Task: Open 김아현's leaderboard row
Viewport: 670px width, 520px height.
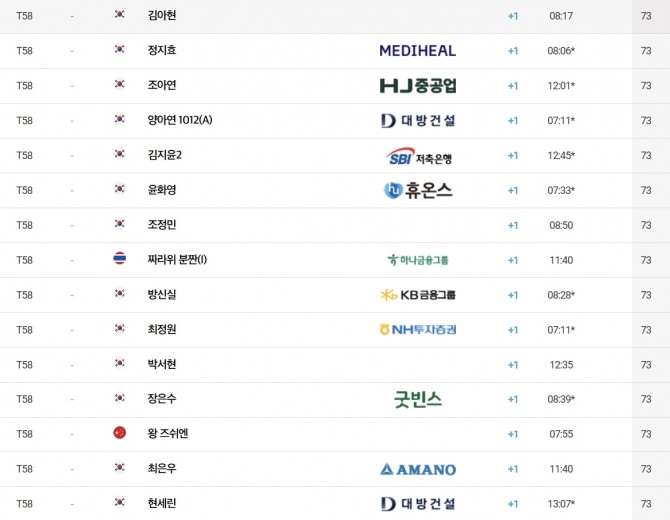Action: [x=335, y=16]
